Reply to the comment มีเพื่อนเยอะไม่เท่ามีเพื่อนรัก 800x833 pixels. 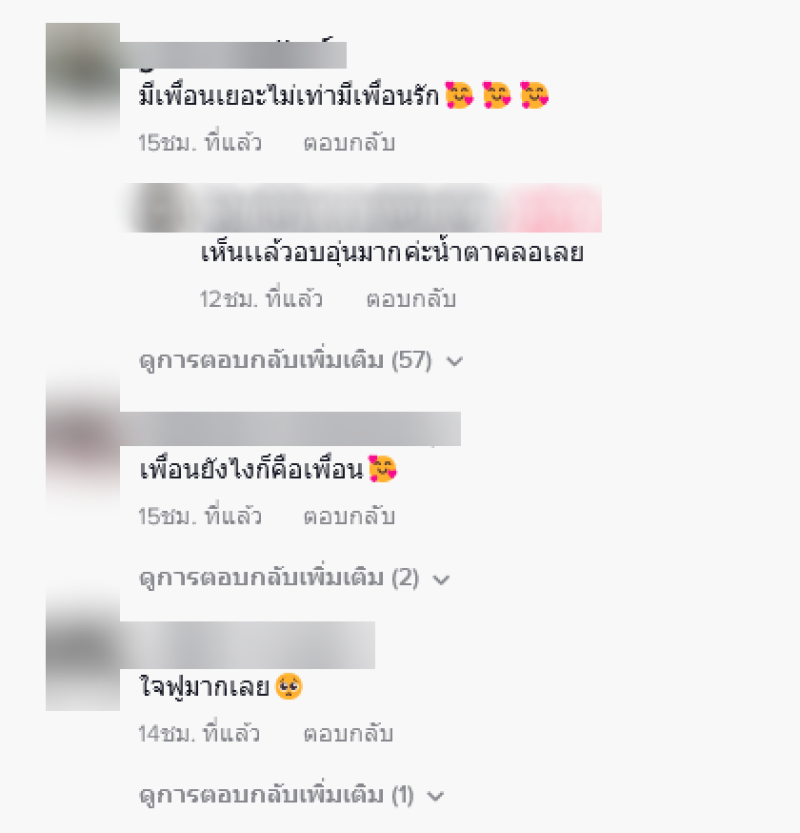tap(349, 143)
